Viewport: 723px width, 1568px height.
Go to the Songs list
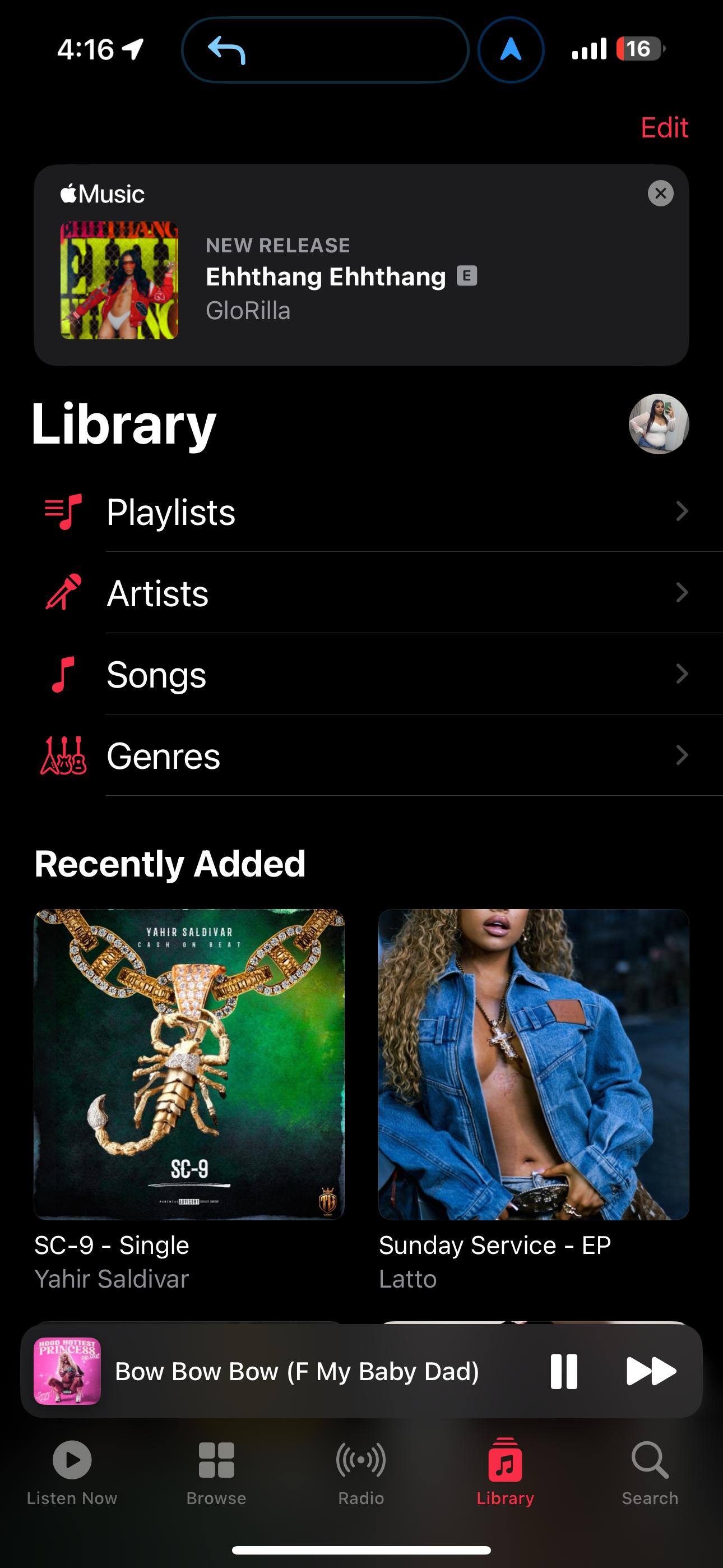(x=365, y=675)
